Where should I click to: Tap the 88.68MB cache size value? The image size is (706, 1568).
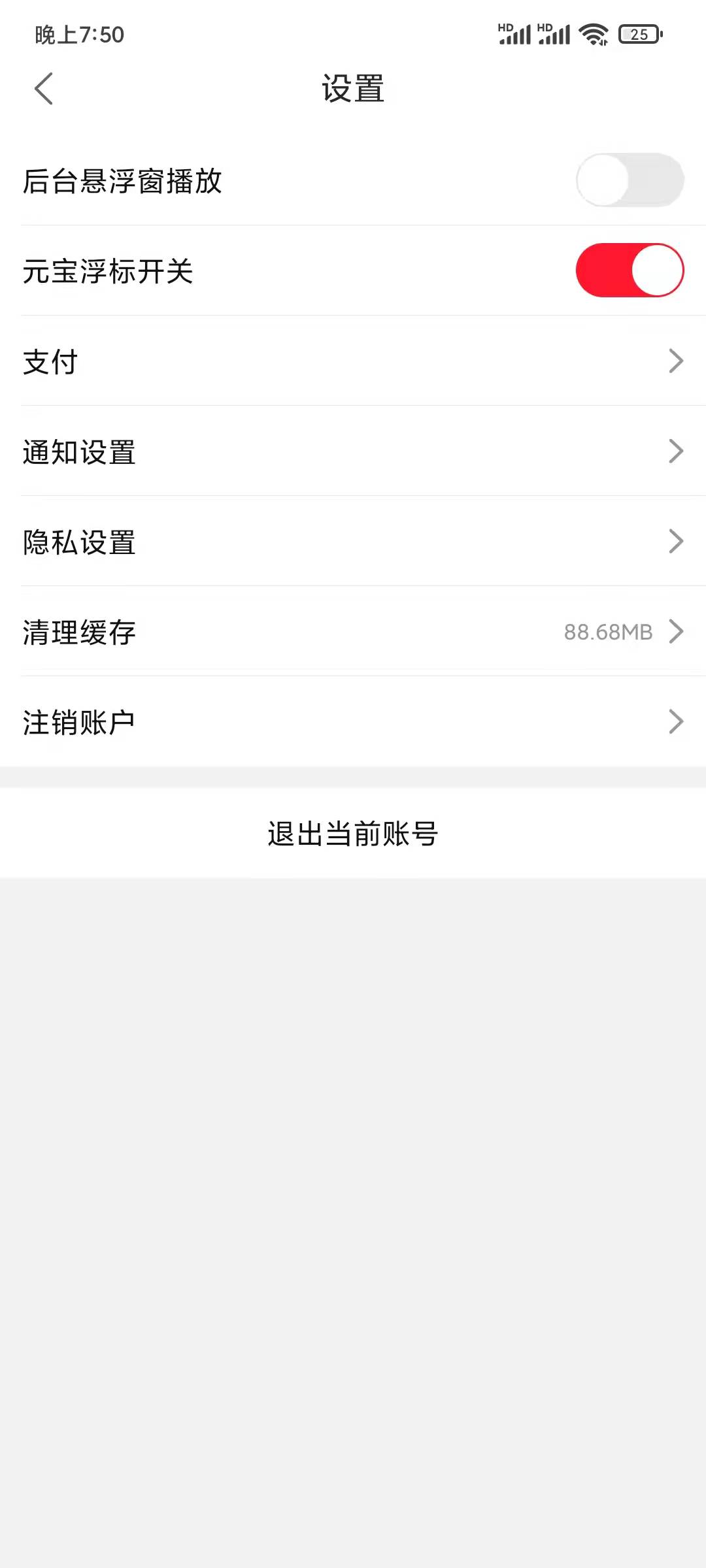607,631
